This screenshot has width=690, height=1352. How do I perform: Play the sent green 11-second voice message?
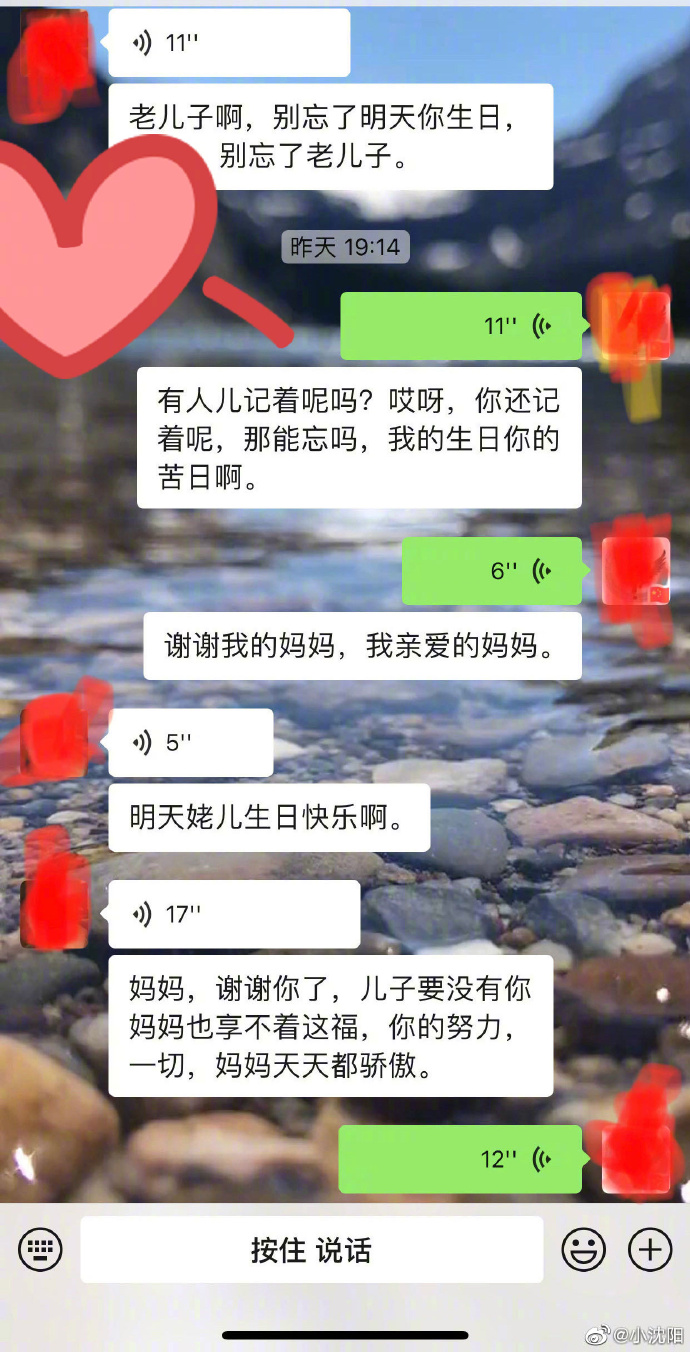(x=461, y=326)
